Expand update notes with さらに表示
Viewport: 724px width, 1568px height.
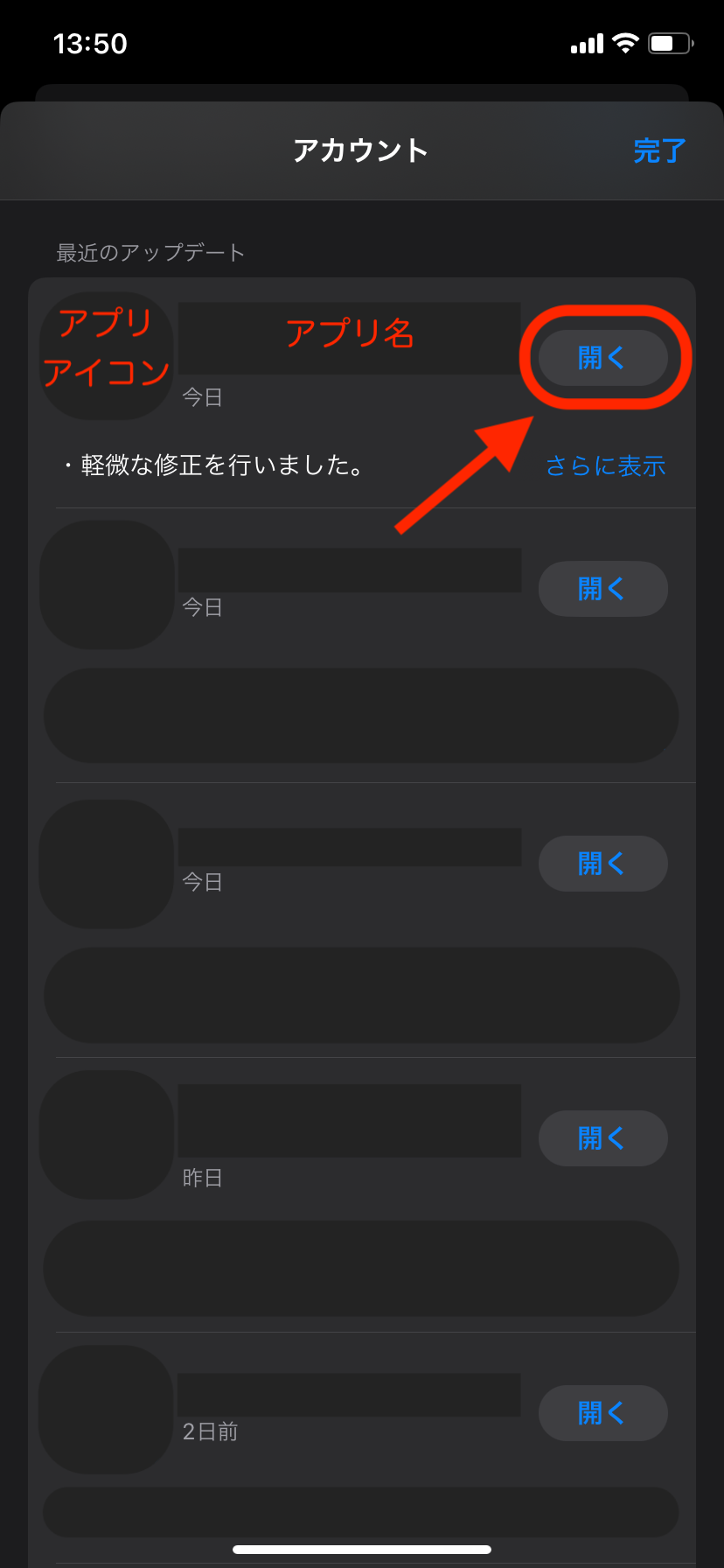pos(605,465)
